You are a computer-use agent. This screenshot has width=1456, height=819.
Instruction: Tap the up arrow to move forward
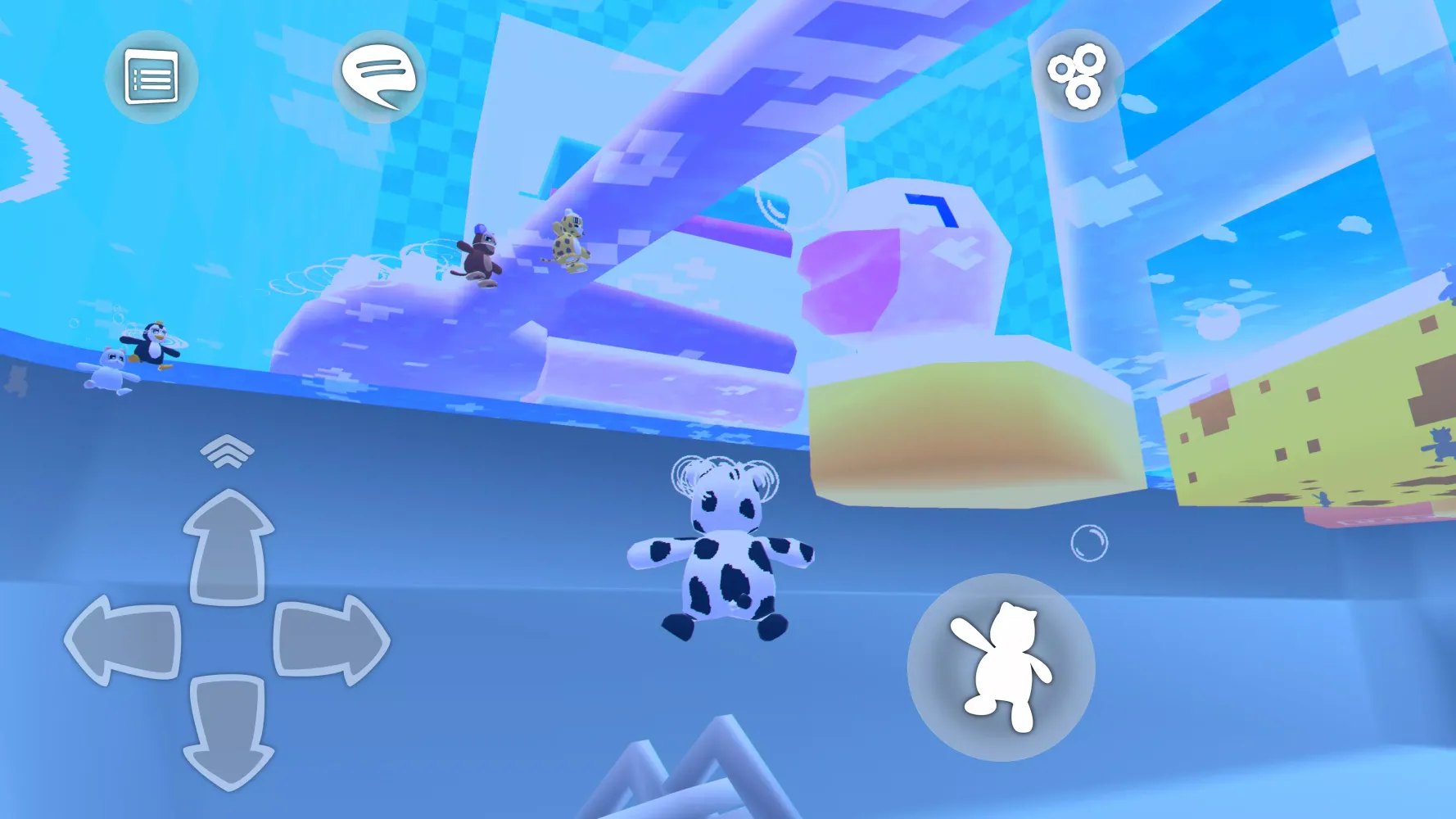point(228,547)
